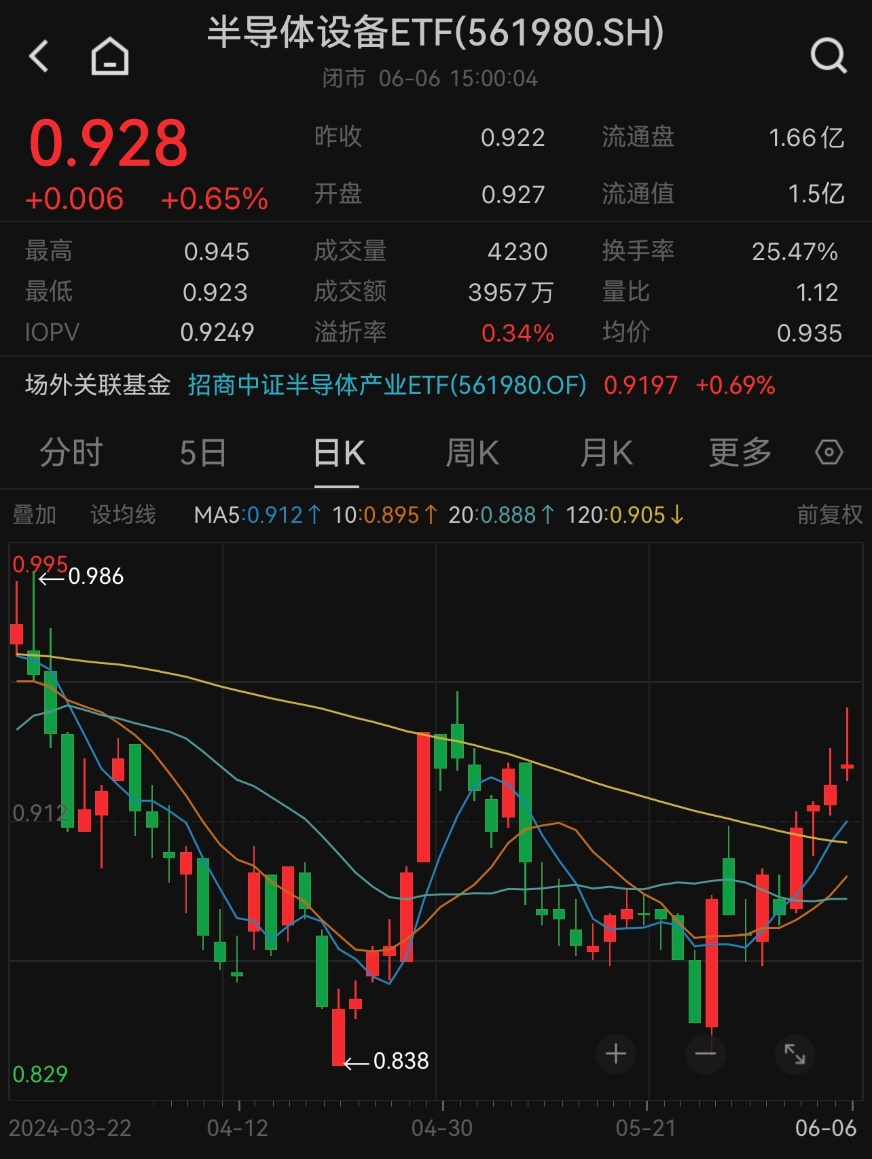
Task: Switch to the 5日 five-day tab
Action: (204, 453)
